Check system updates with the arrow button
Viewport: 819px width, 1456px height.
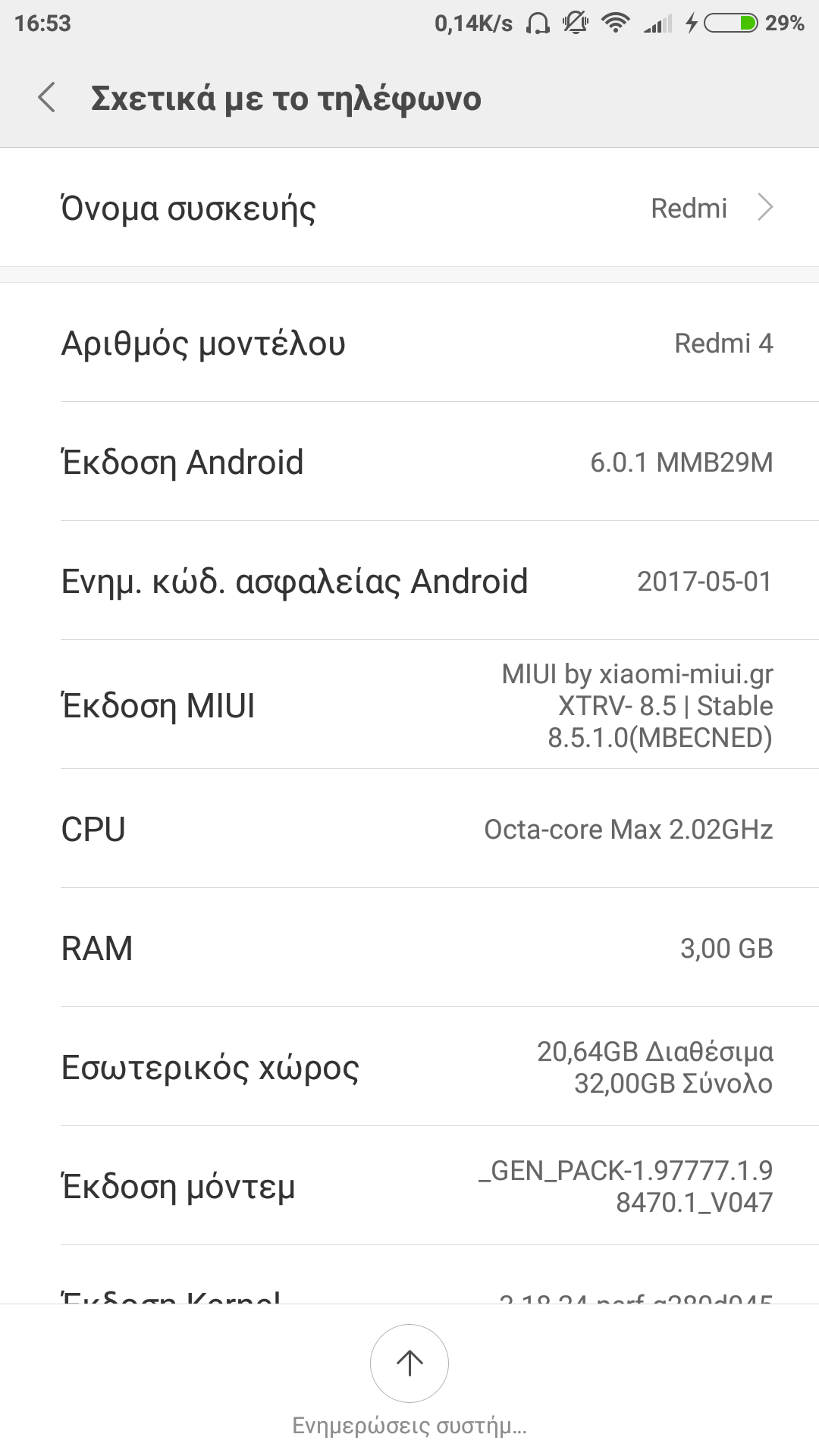(x=409, y=1363)
